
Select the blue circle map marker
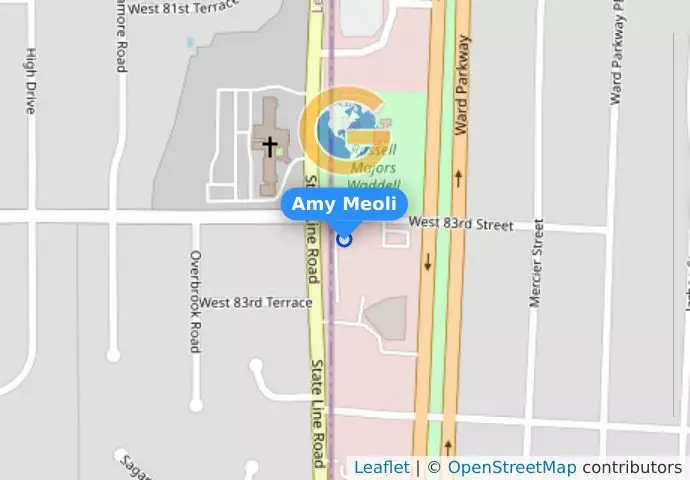(x=345, y=239)
